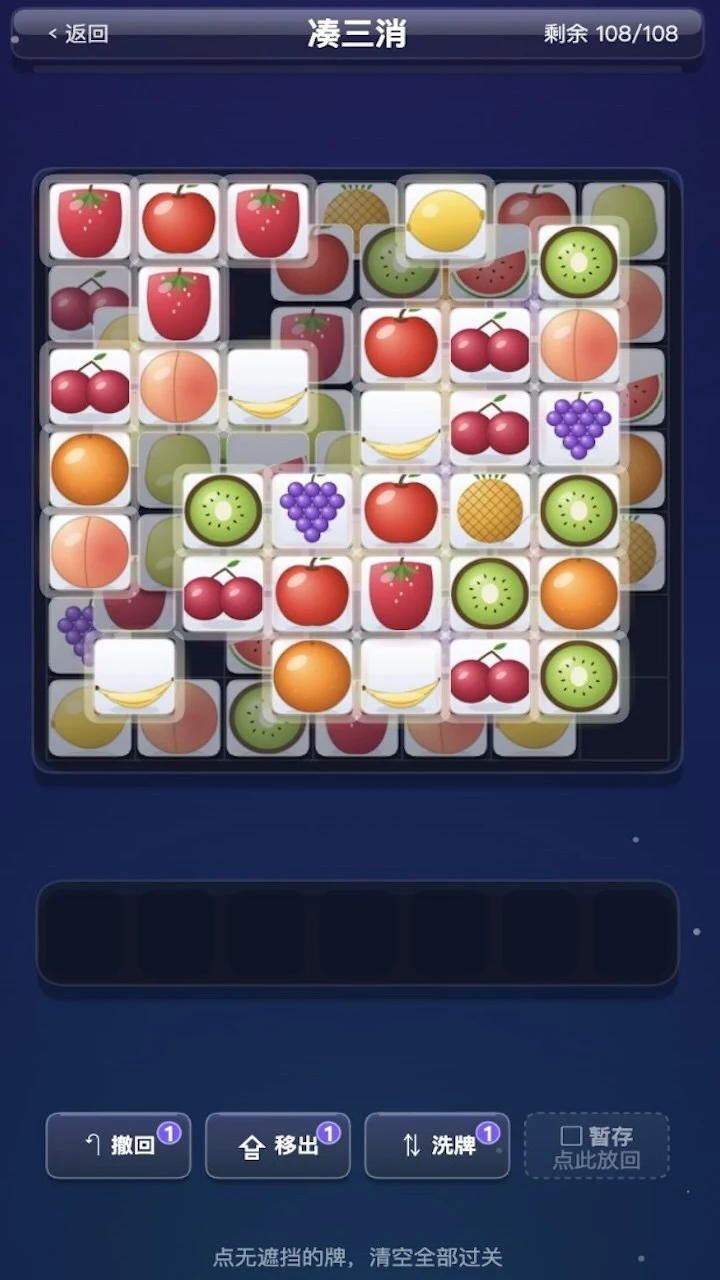Tap the uncovered pineapple tile

pyautogui.click(x=490, y=509)
